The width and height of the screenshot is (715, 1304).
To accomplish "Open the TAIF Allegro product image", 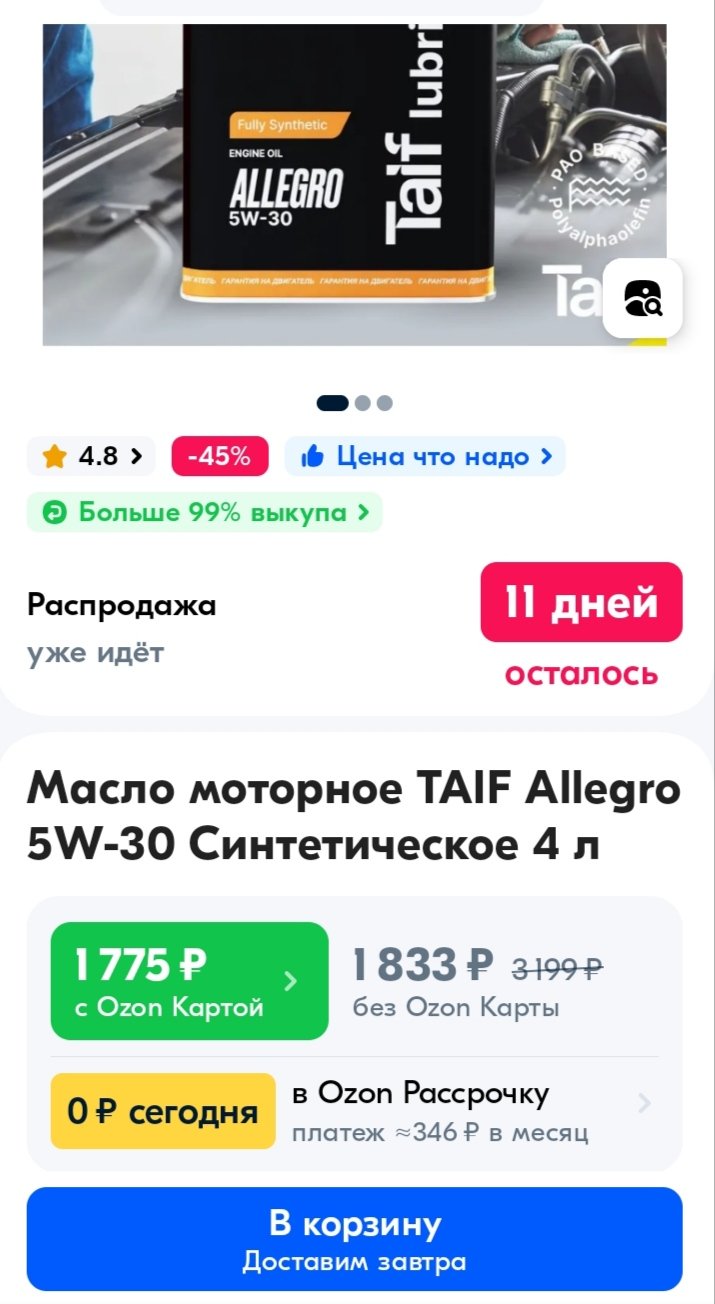I will coord(355,185).
